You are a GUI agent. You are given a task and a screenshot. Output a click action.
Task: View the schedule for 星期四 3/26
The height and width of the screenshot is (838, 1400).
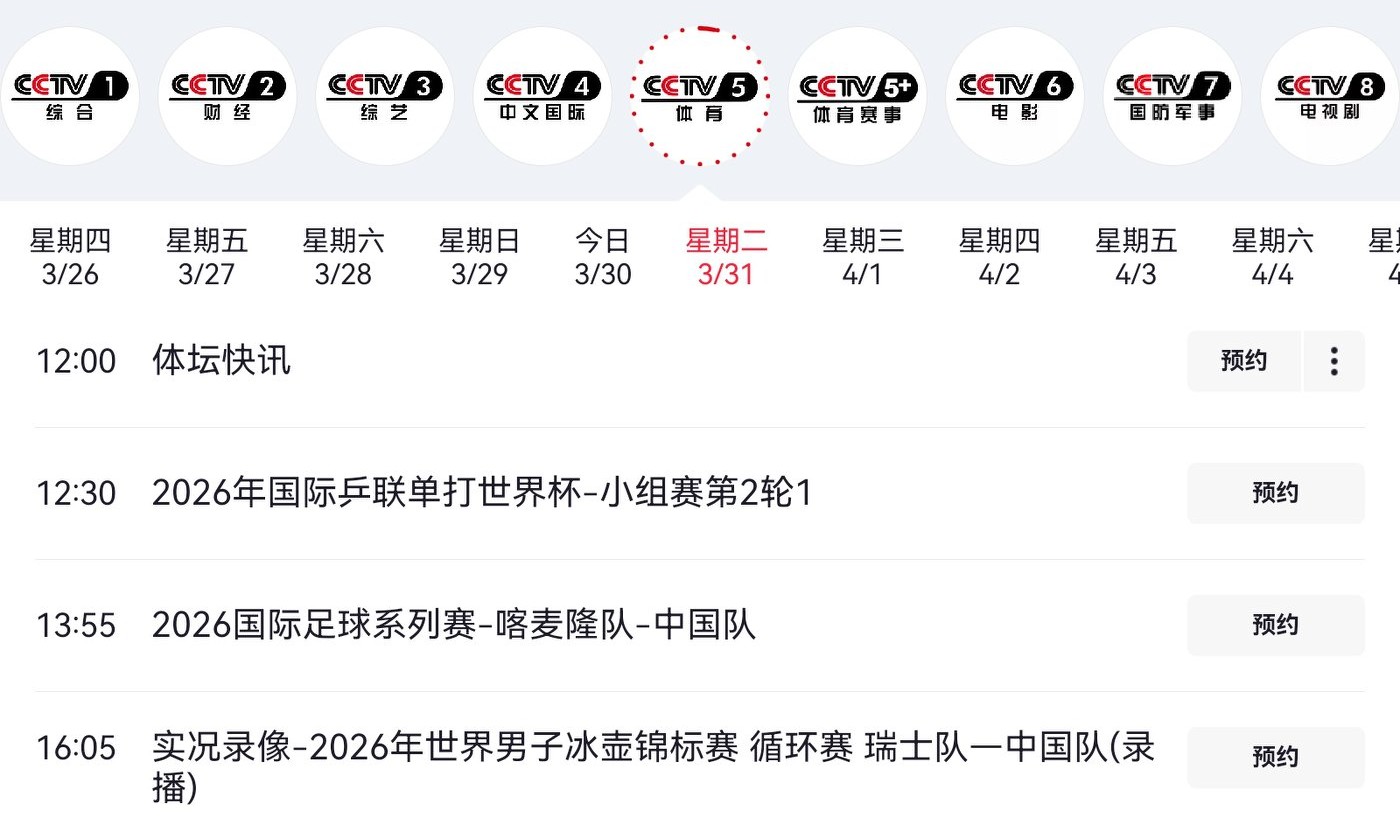(70, 257)
